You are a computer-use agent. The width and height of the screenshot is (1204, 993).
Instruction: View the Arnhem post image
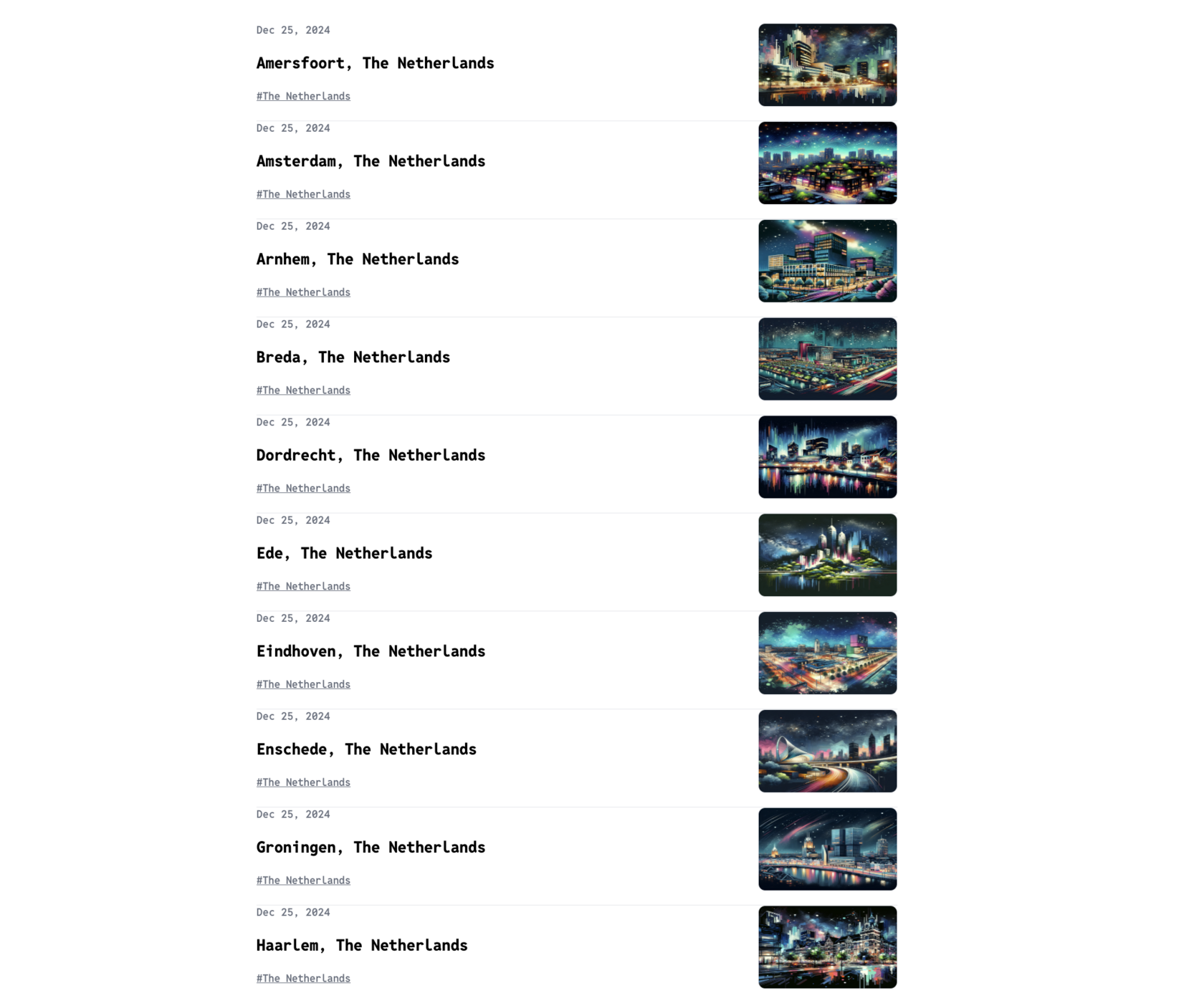click(827, 261)
